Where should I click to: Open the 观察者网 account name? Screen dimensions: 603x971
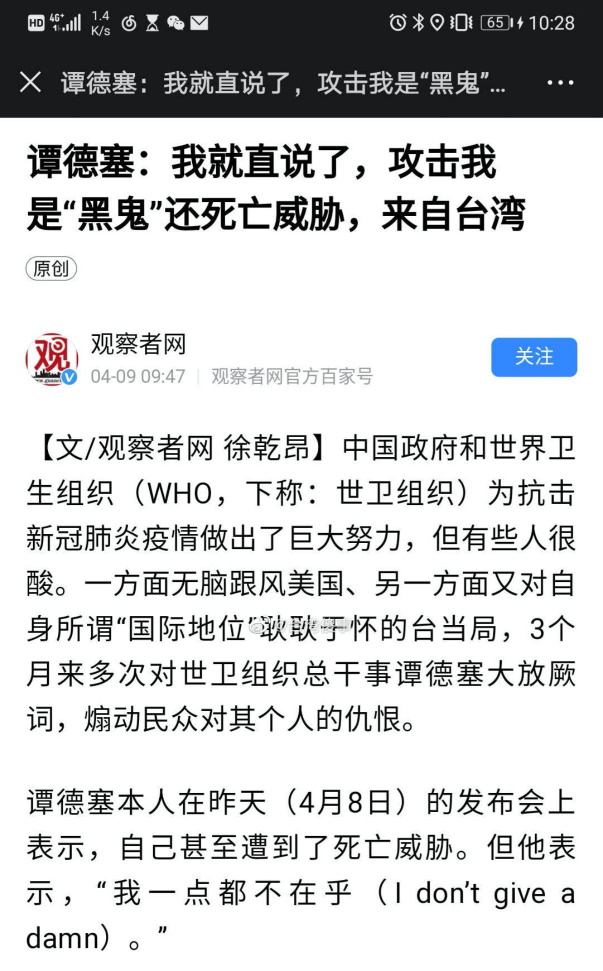(x=138, y=344)
